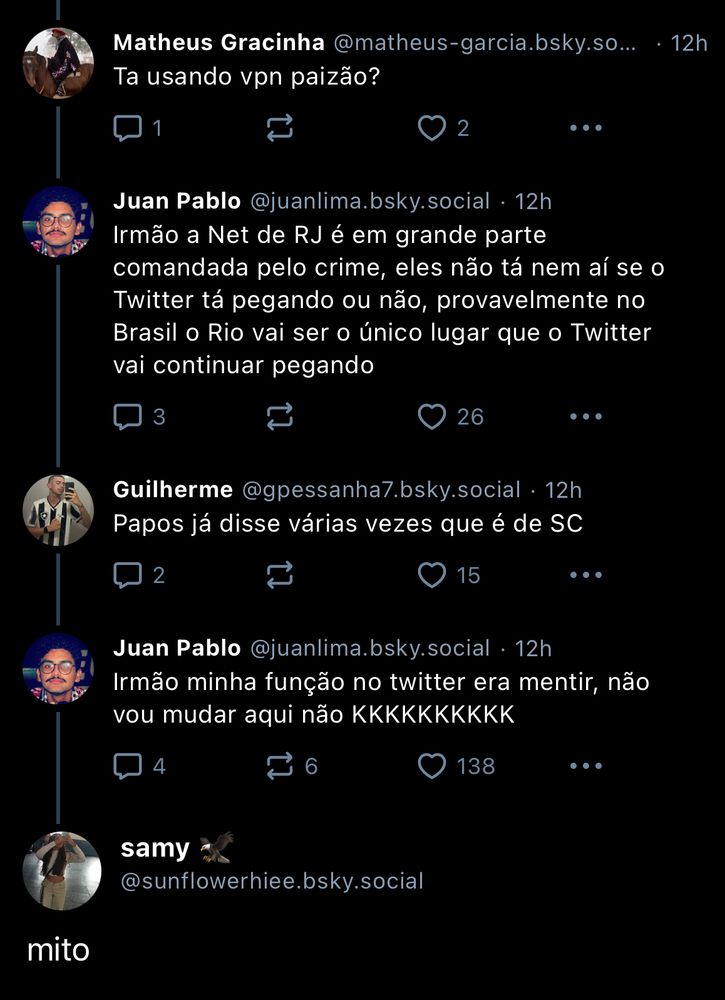This screenshot has width=725, height=1000.
Task: Open samy's handle @sunflowerhiee.bsky.social
Action: pos(273,882)
